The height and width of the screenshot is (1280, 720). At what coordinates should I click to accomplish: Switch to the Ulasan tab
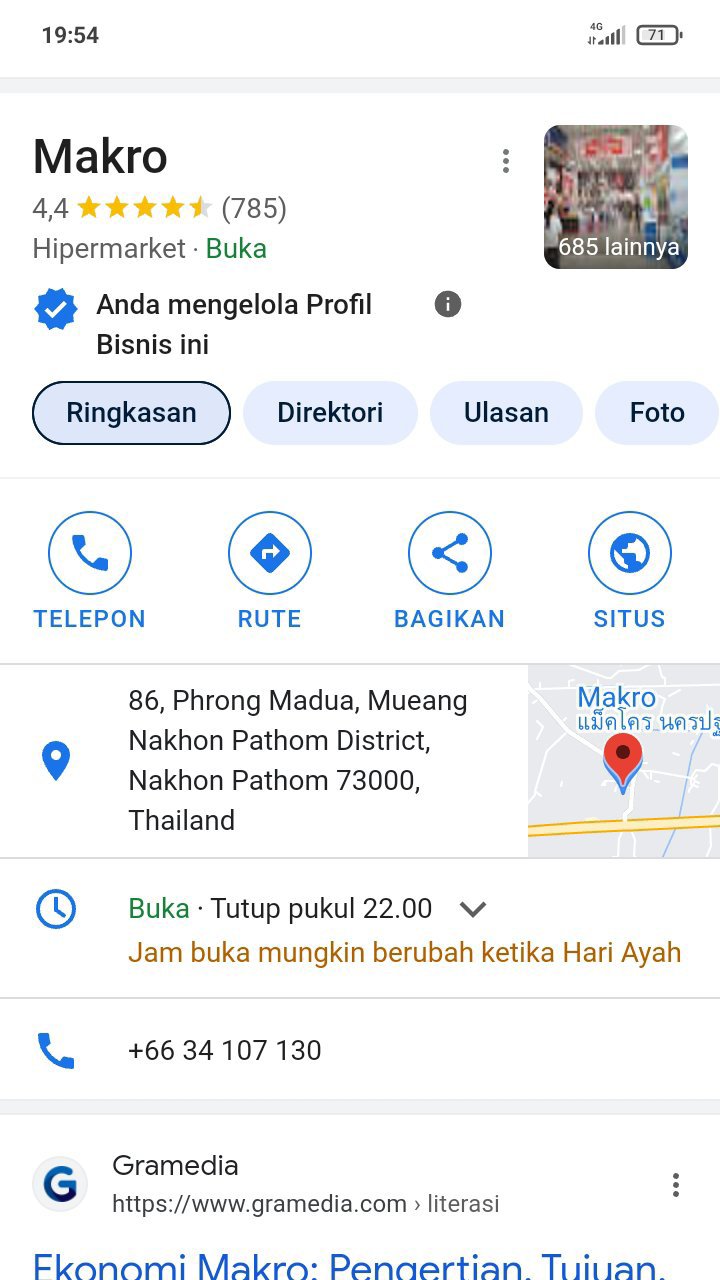(x=506, y=412)
